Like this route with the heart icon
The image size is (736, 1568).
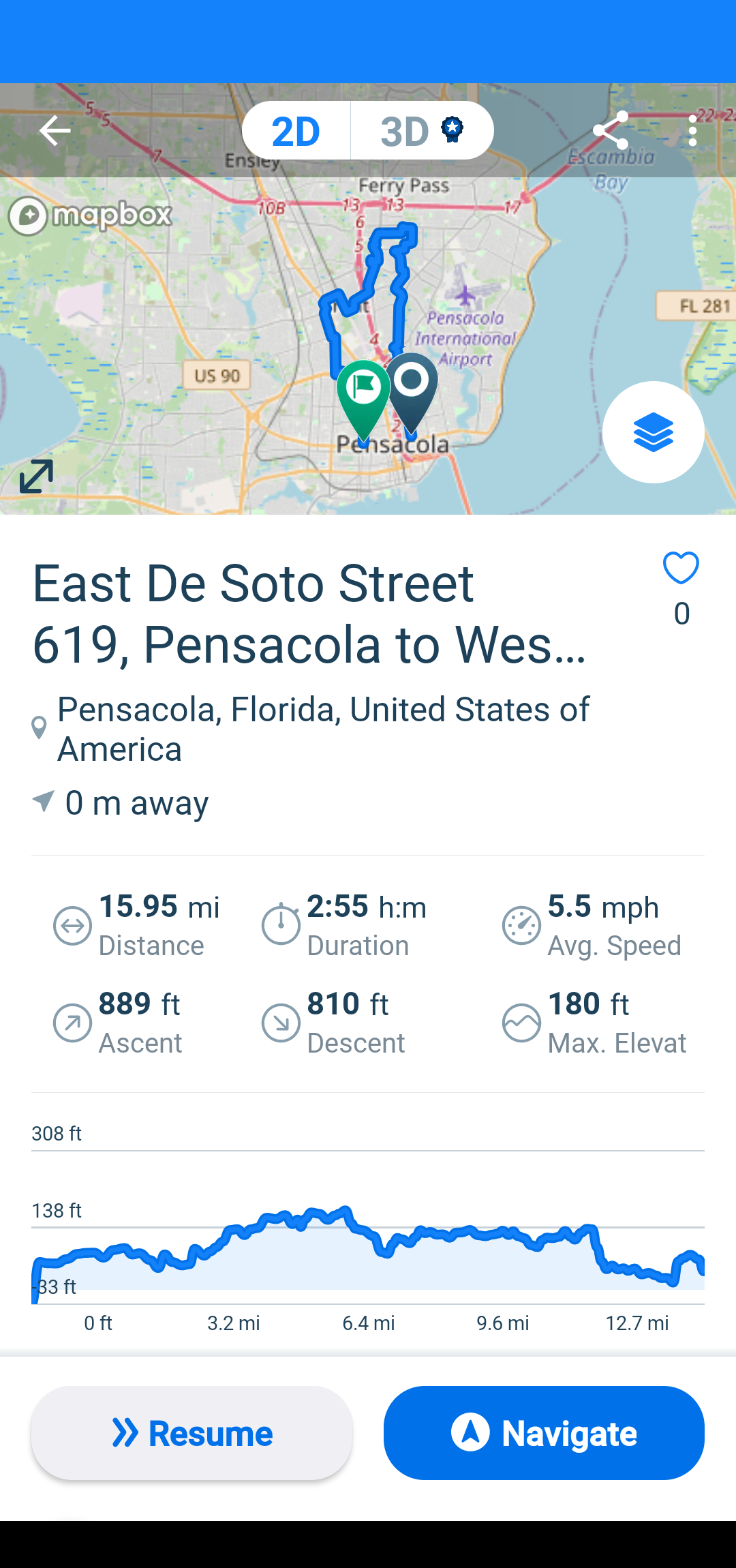click(x=681, y=568)
